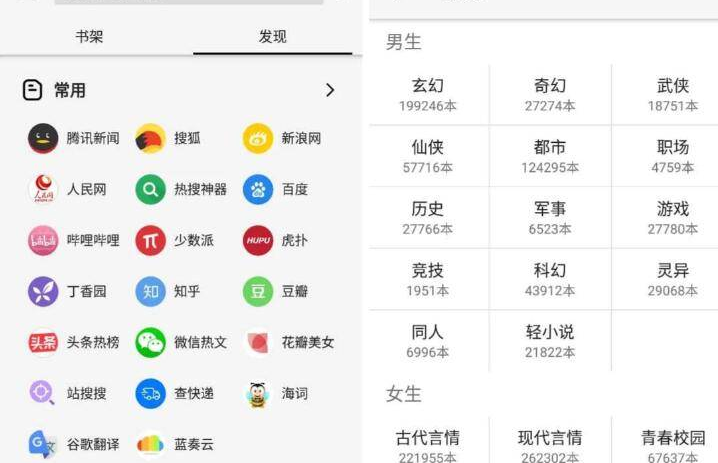718x463 pixels.
Task: Expand the 常用 section arrow
Action: coord(330,90)
